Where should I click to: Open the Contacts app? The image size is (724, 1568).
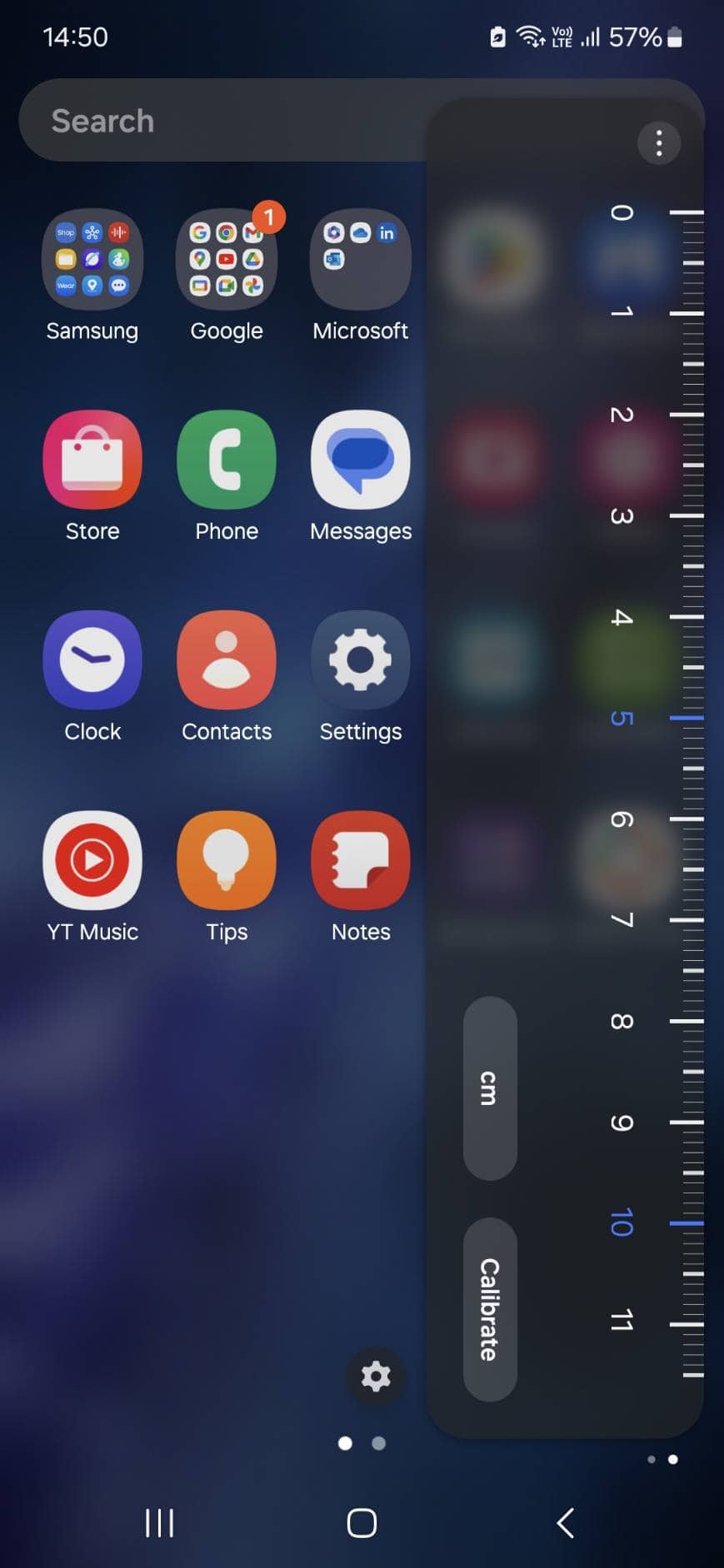226,660
